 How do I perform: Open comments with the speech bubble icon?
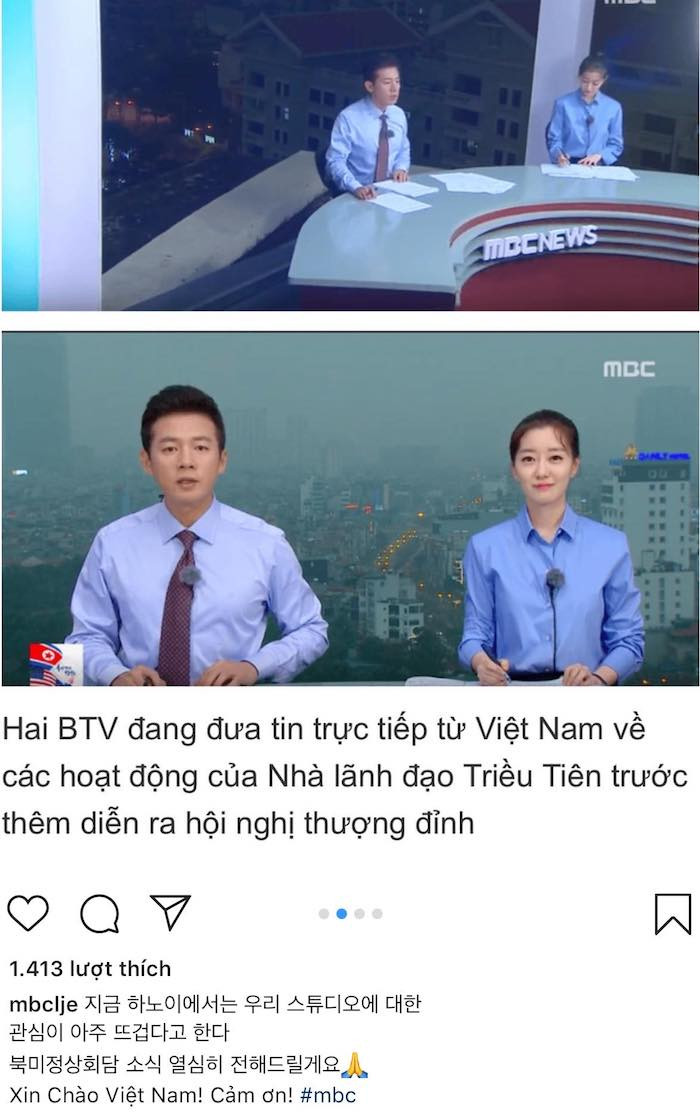click(x=100, y=913)
